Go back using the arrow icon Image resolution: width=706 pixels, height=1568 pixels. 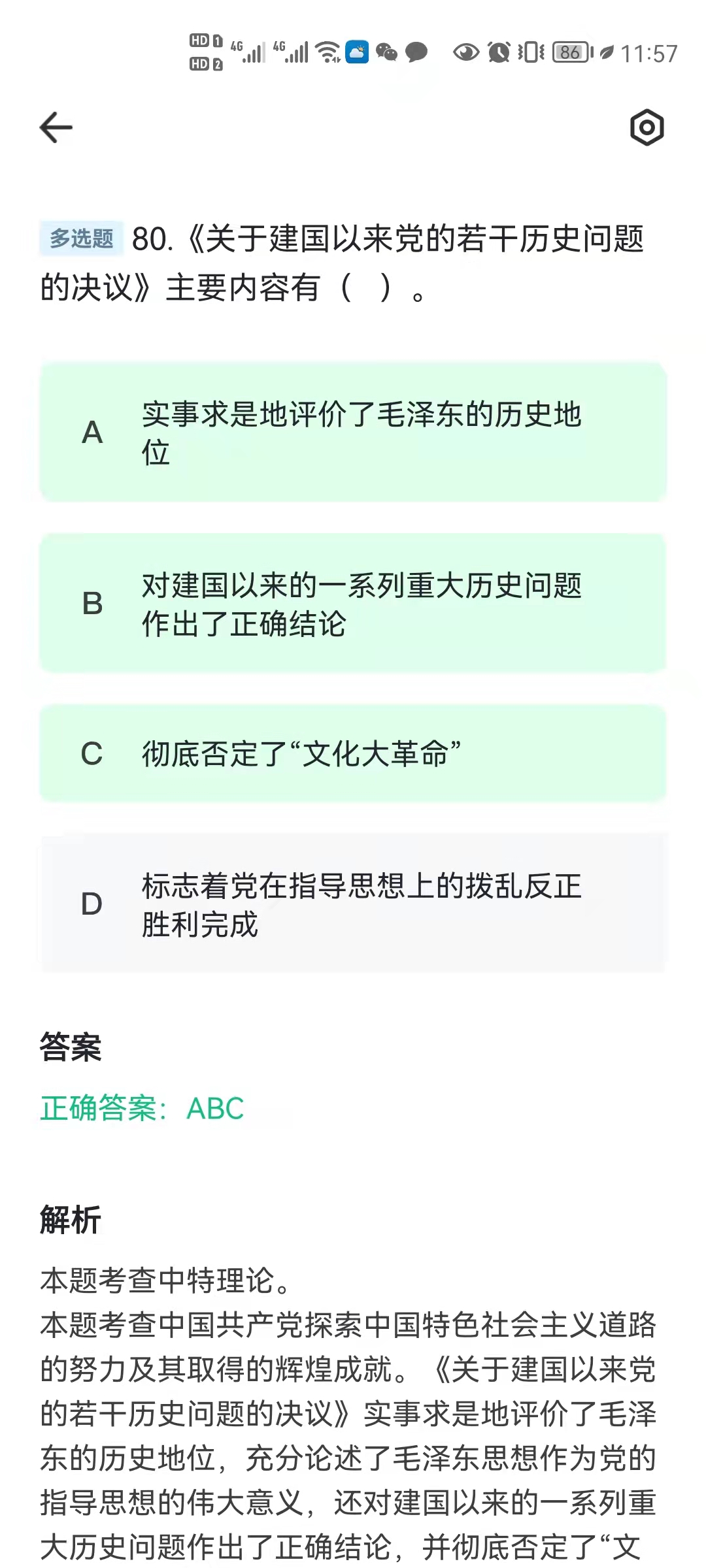[56, 127]
